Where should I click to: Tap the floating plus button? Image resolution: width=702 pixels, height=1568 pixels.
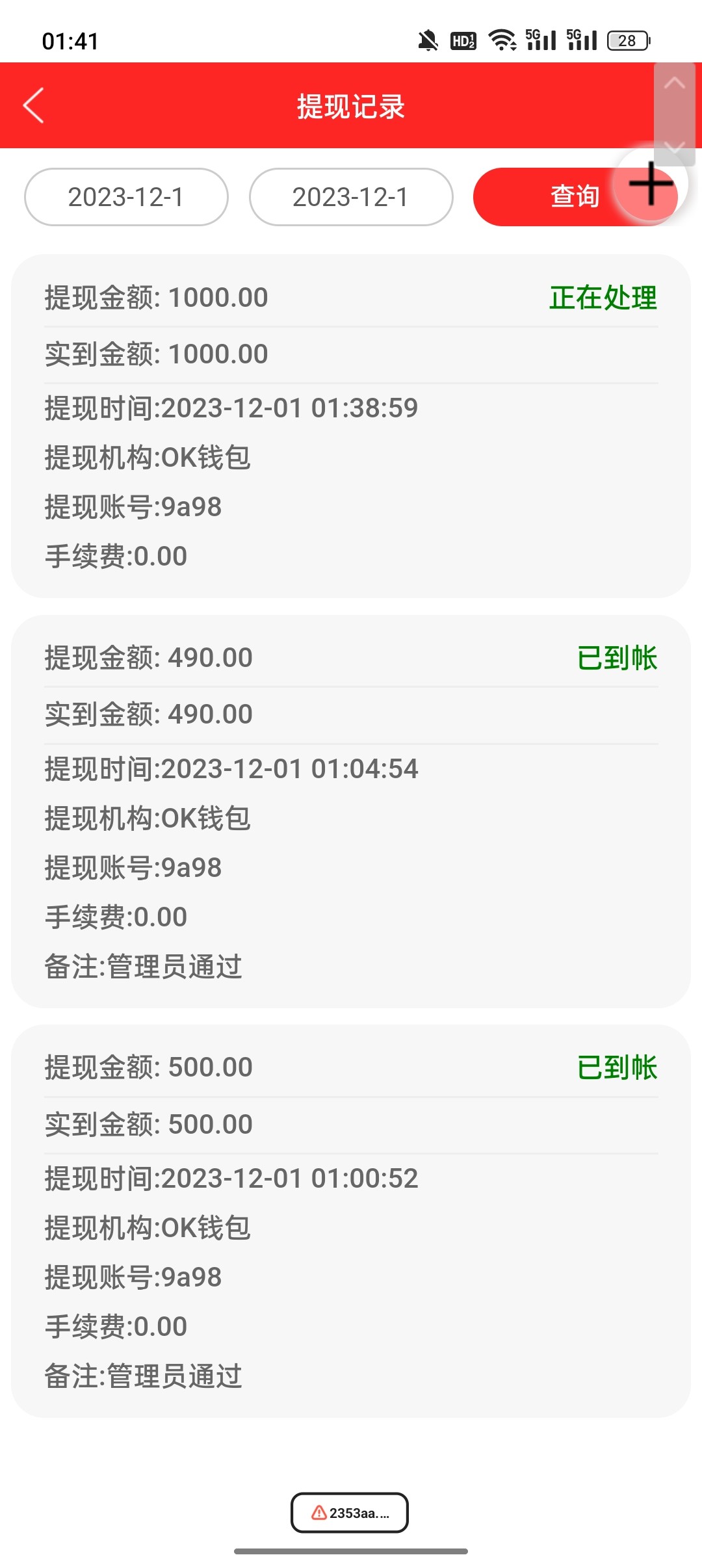pyautogui.click(x=651, y=185)
